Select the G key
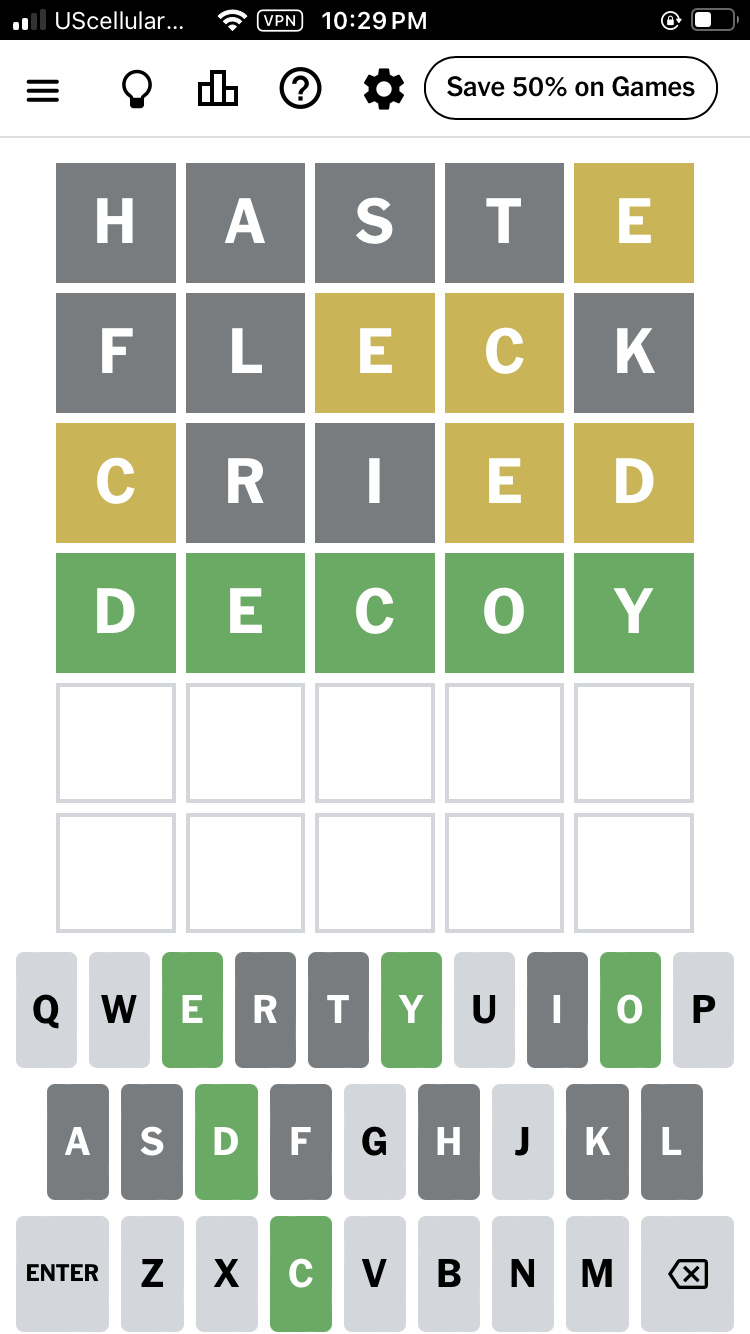The width and height of the screenshot is (750, 1334). pyautogui.click(x=374, y=1142)
